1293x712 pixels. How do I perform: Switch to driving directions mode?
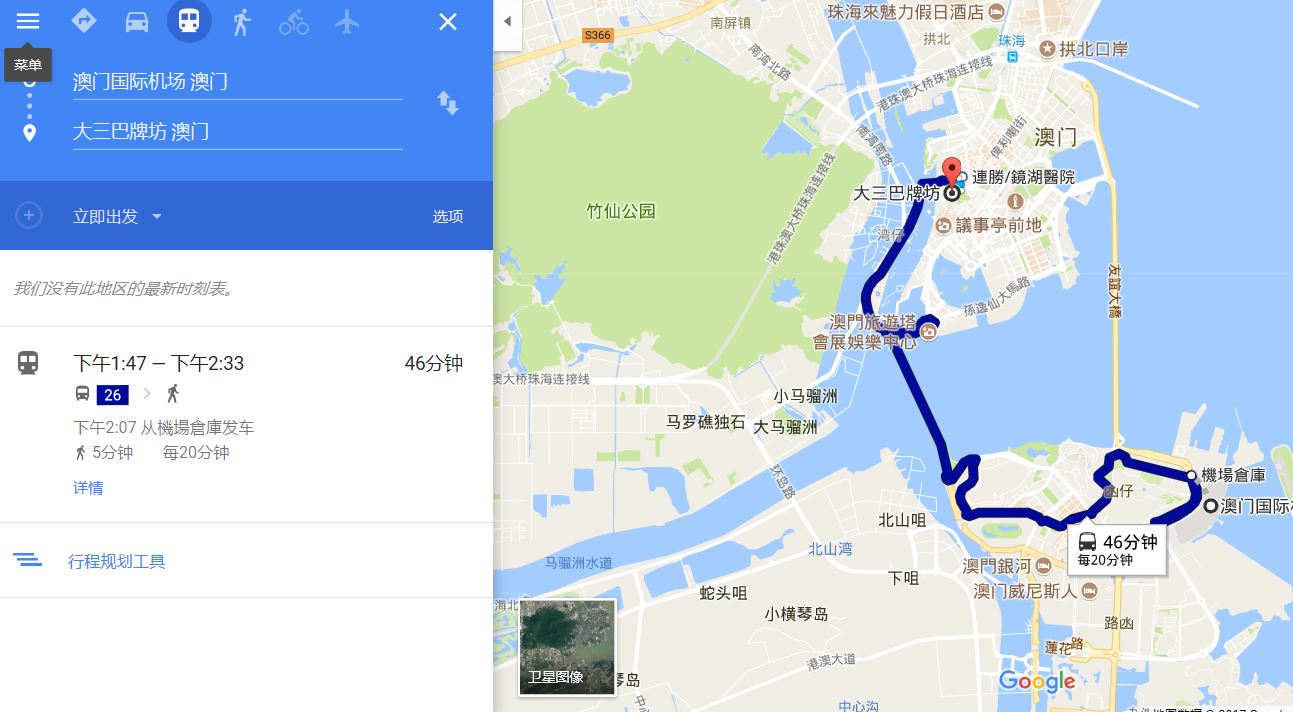point(137,21)
